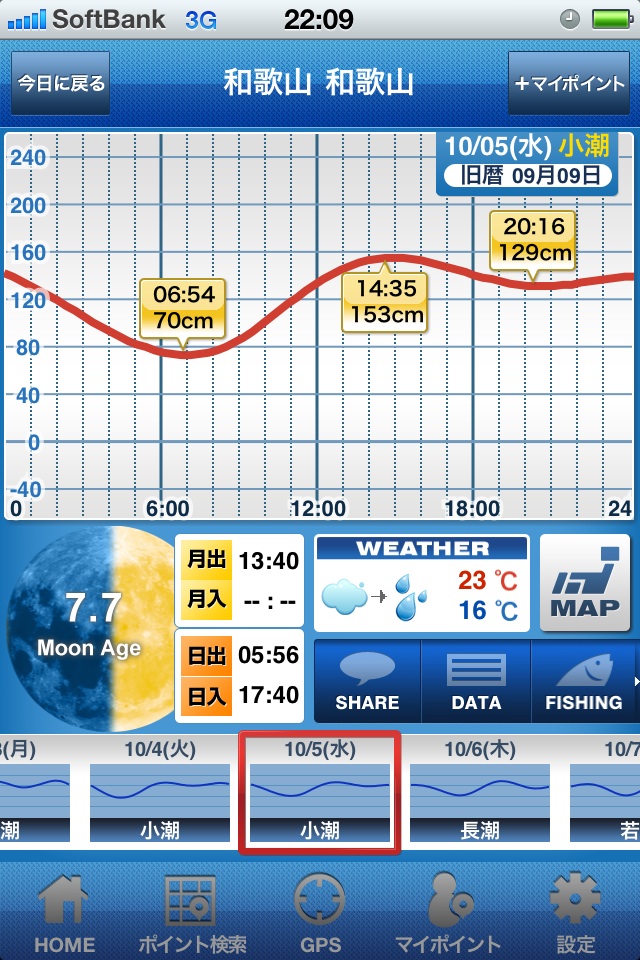Screen dimensions: 640x960
Task: Tap the 今日に戻る button
Action: point(59,83)
